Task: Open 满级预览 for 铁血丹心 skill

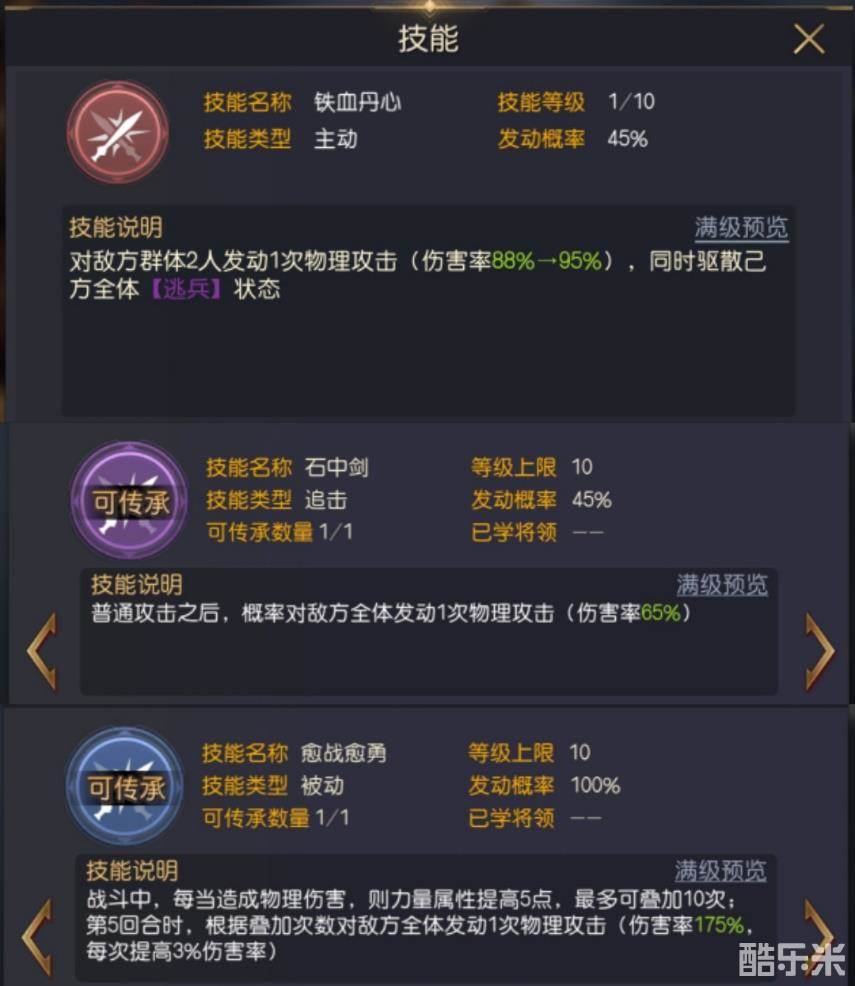Action: click(x=741, y=227)
